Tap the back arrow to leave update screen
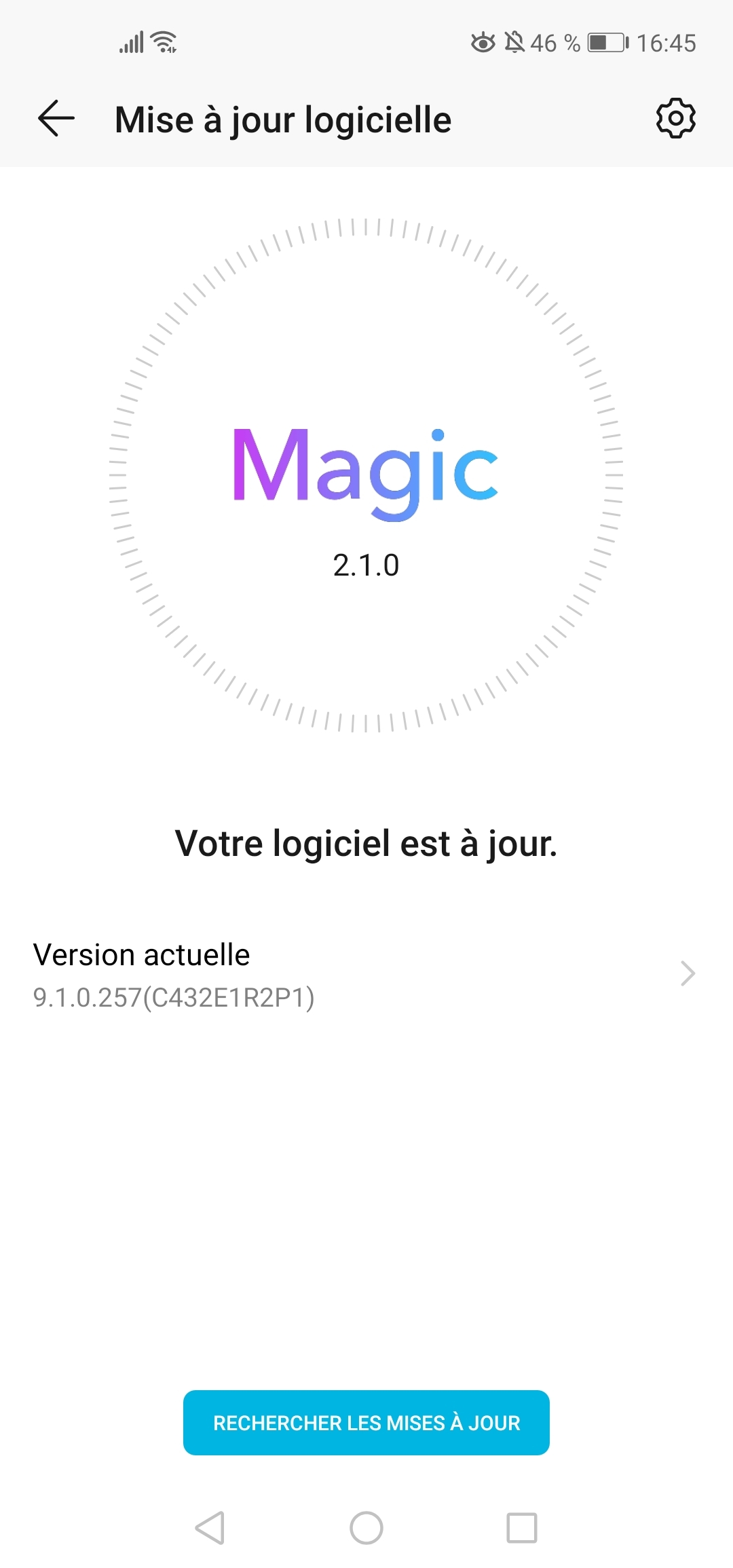 [x=56, y=118]
